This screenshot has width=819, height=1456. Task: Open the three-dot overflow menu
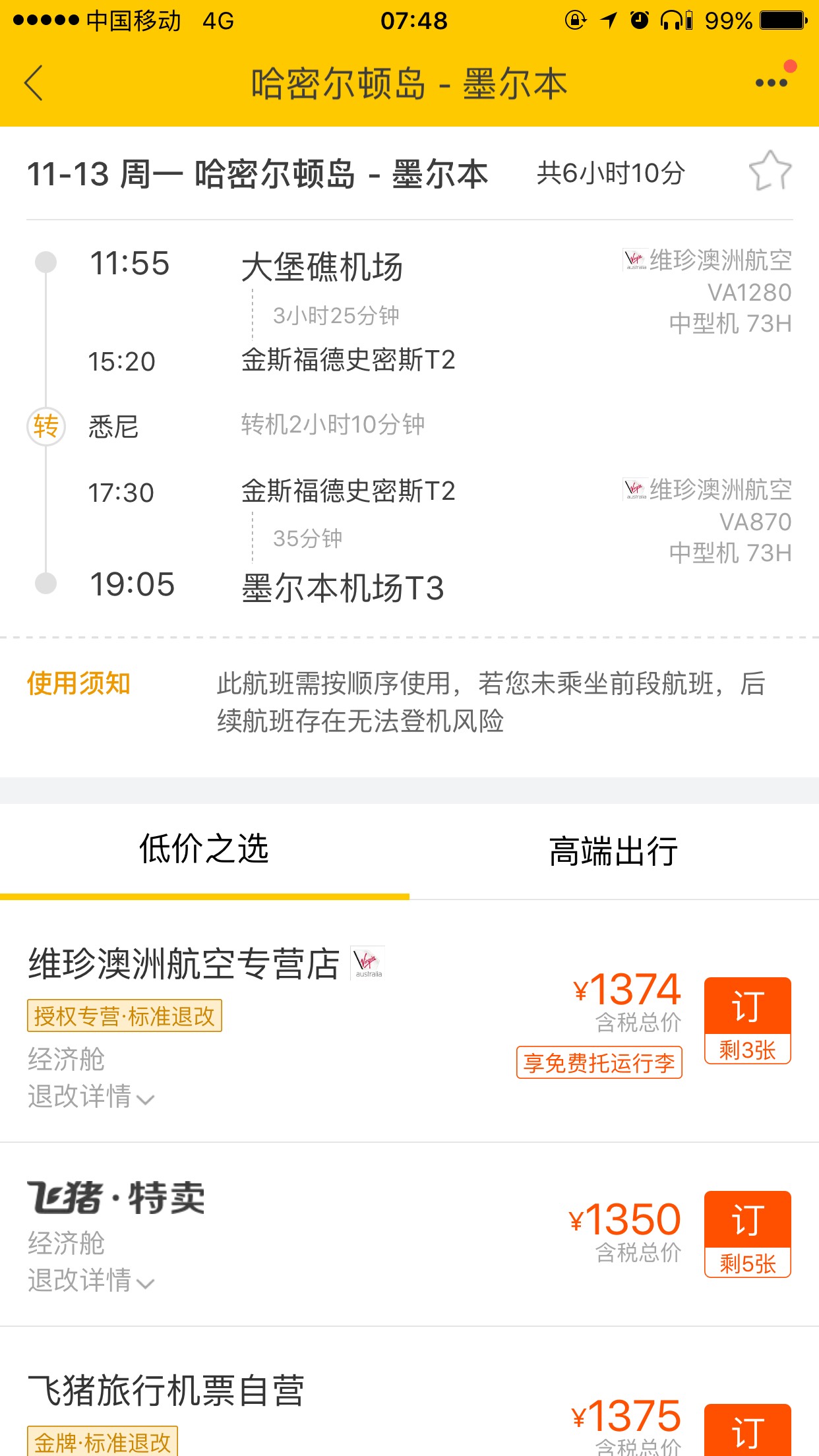click(772, 83)
